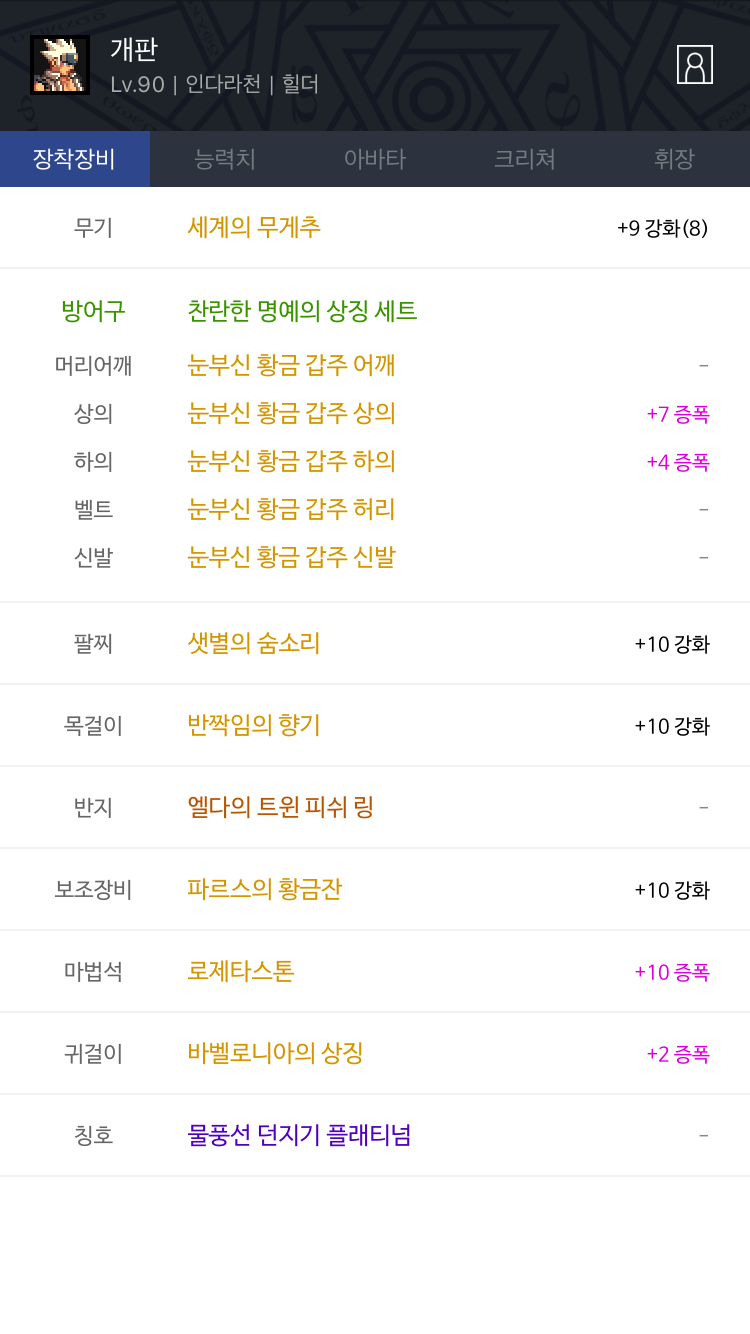
Task: Switch to the 휘장 tab
Action: (x=675, y=158)
